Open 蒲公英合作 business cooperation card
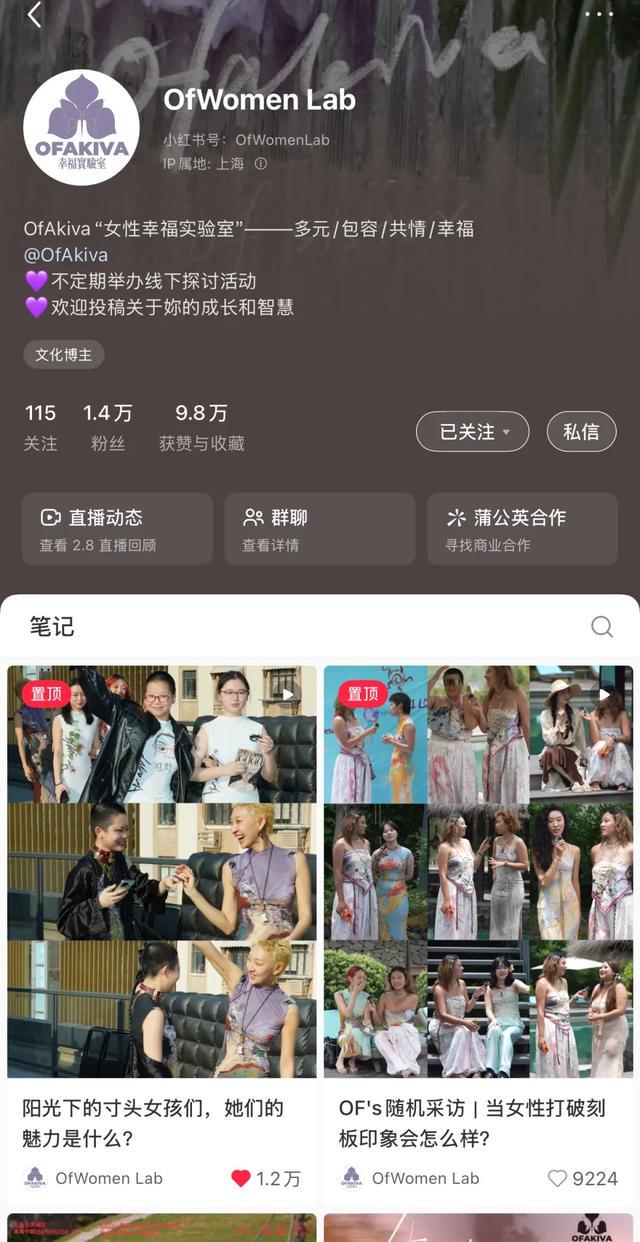640x1242 pixels. (x=522, y=529)
